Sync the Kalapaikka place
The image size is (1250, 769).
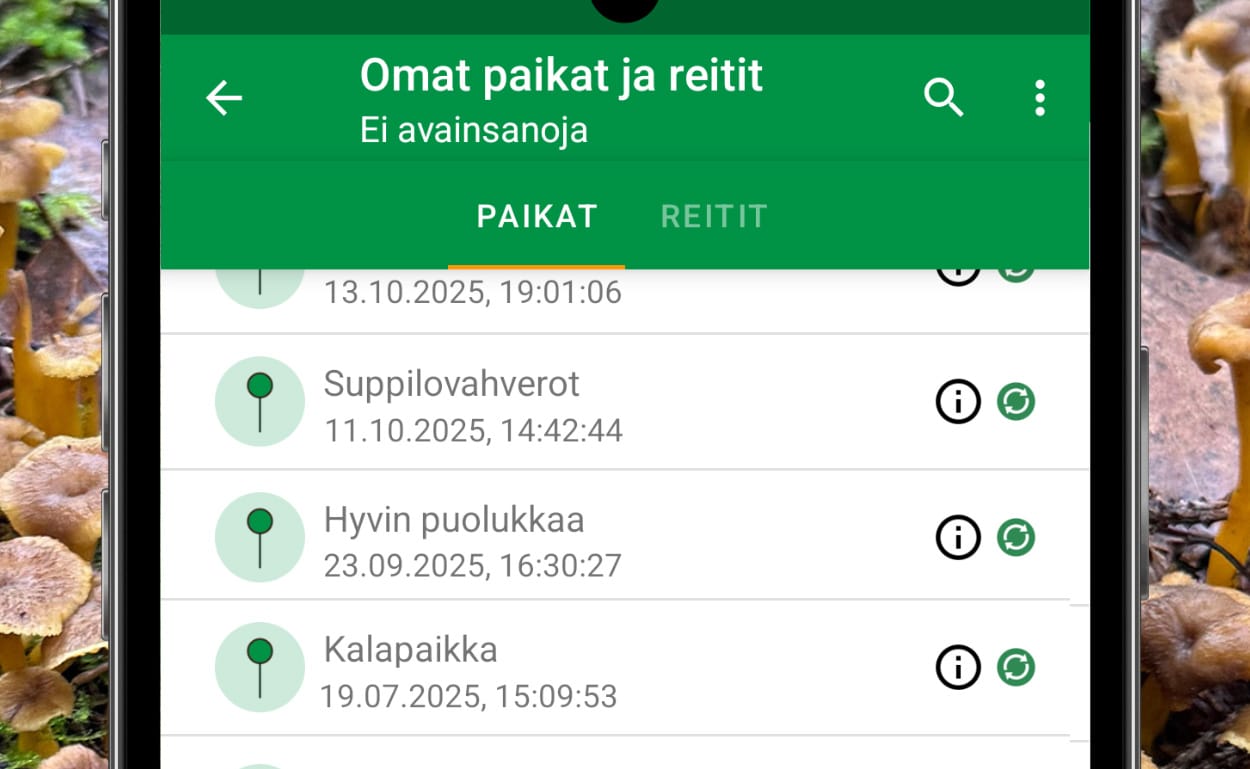point(1016,667)
